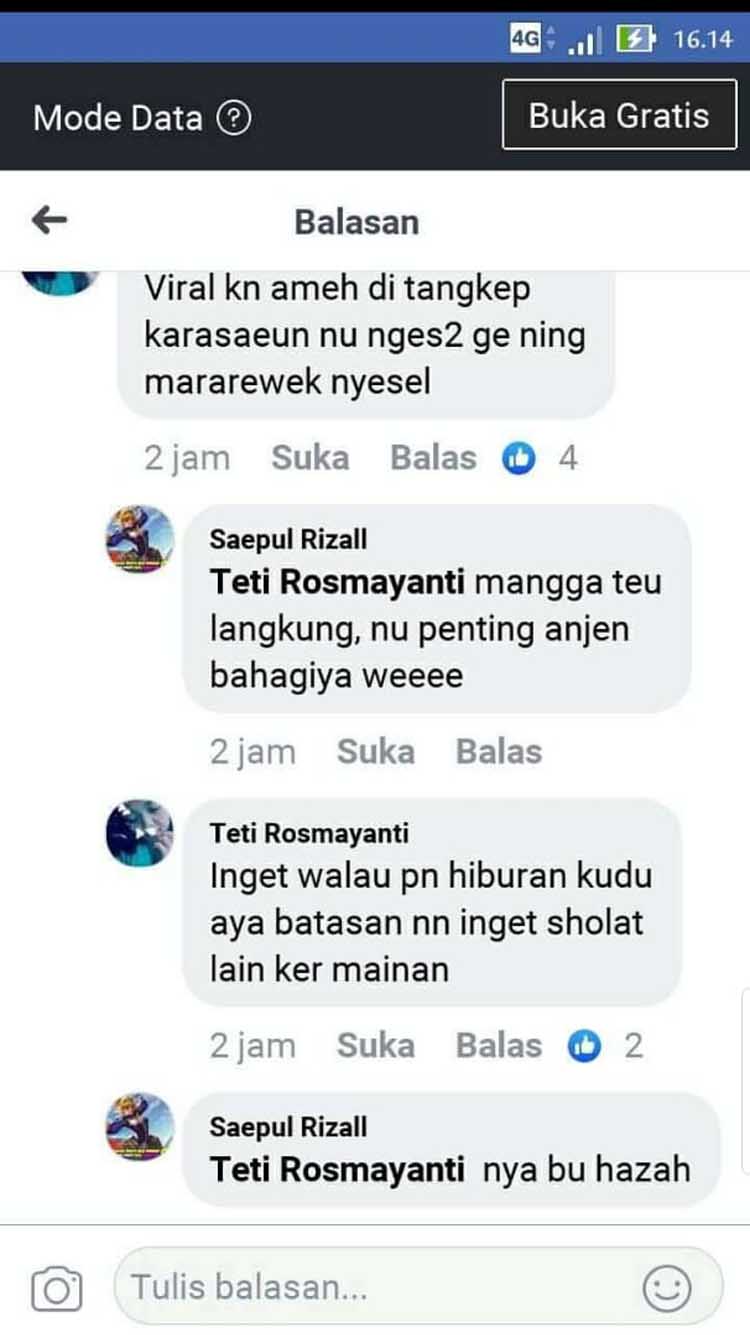Reply to Saepul's 'mangga teu langkung' comment
The height and width of the screenshot is (1335, 750).
(498, 752)
